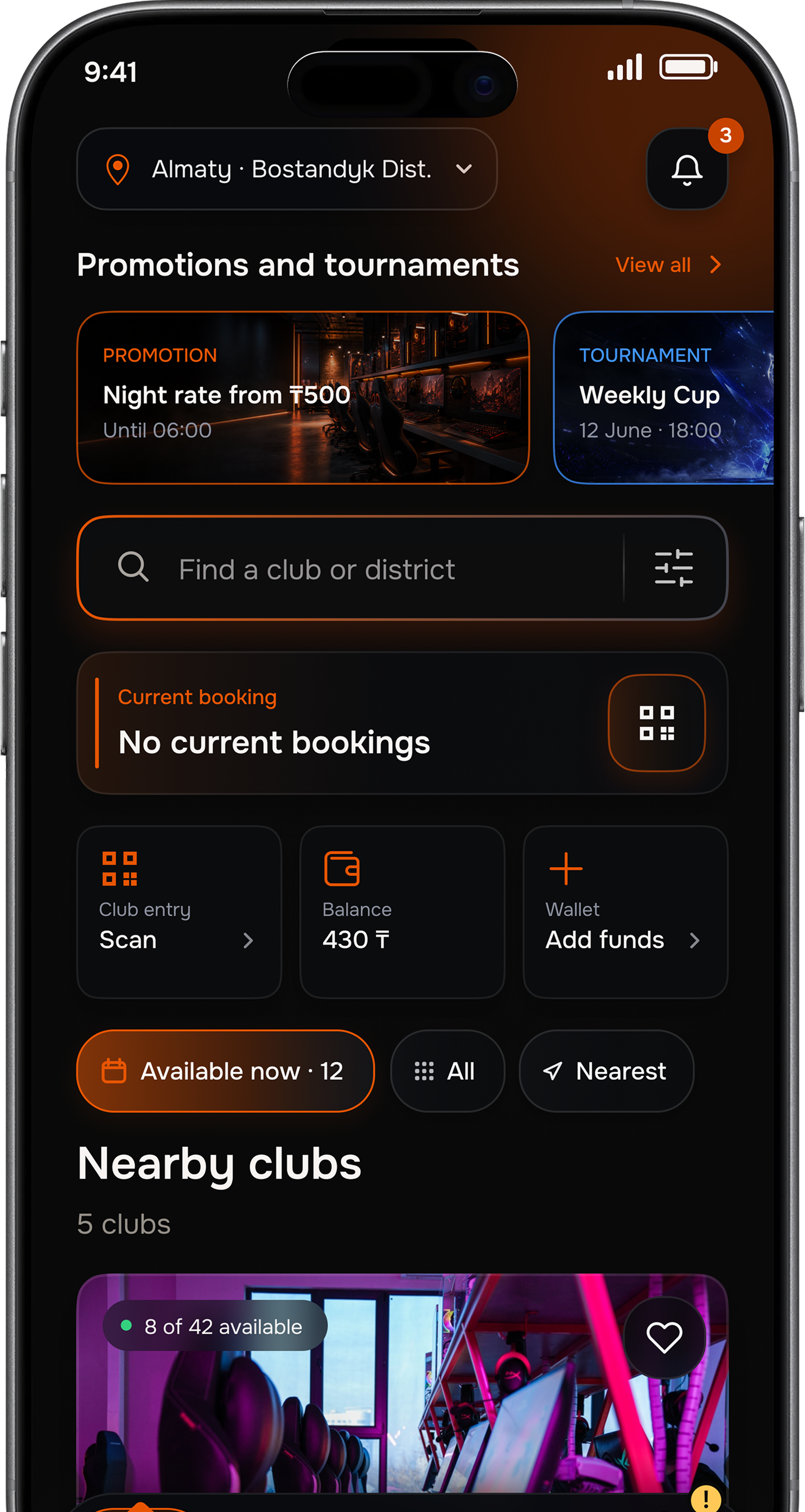Select the Available now chip
Image resolution: width=805 pixels, height=1512 pixels.
pyautogui.click(x=226, y=1071)
